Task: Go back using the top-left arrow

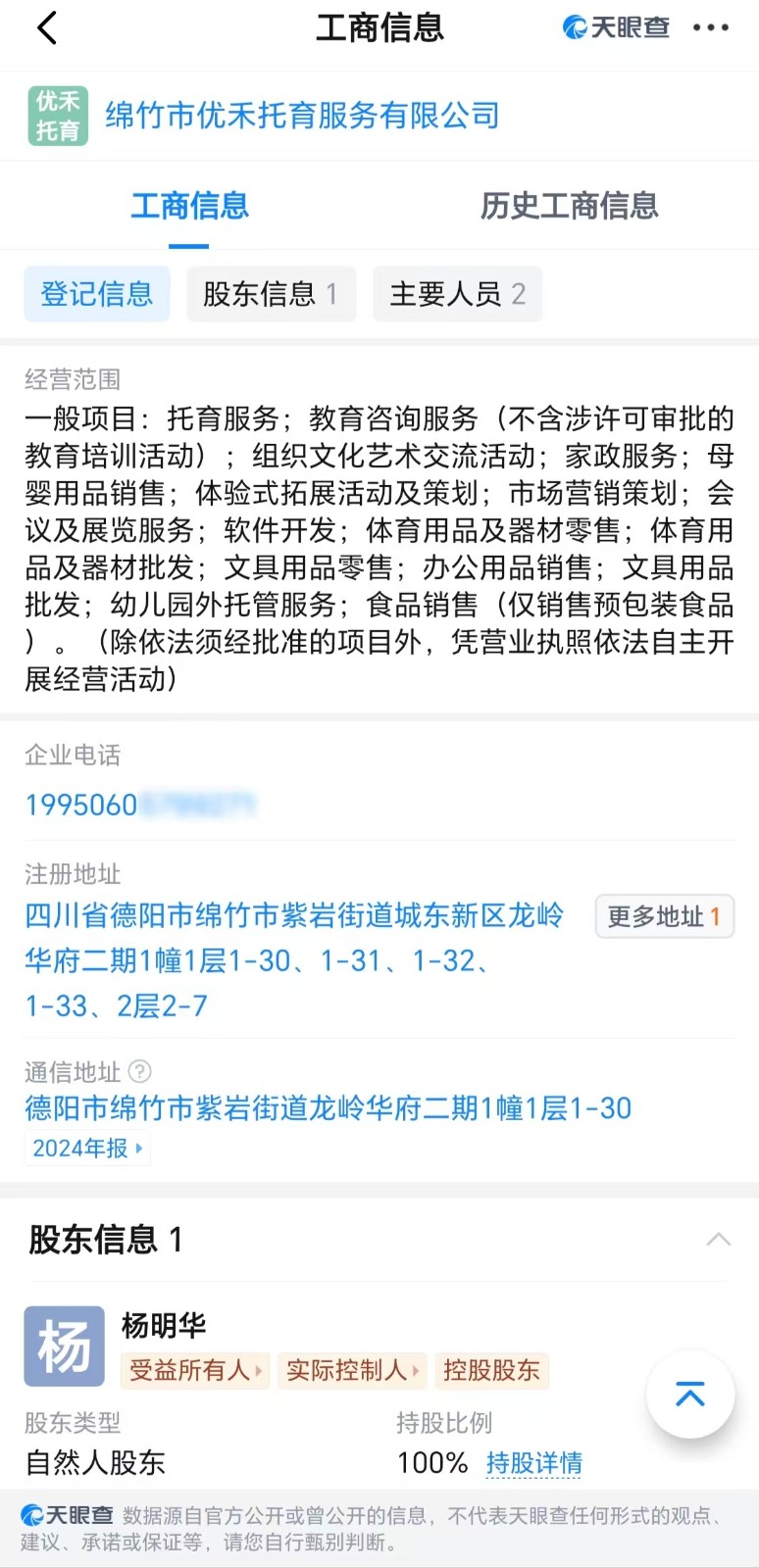Action: pos(47,28)
